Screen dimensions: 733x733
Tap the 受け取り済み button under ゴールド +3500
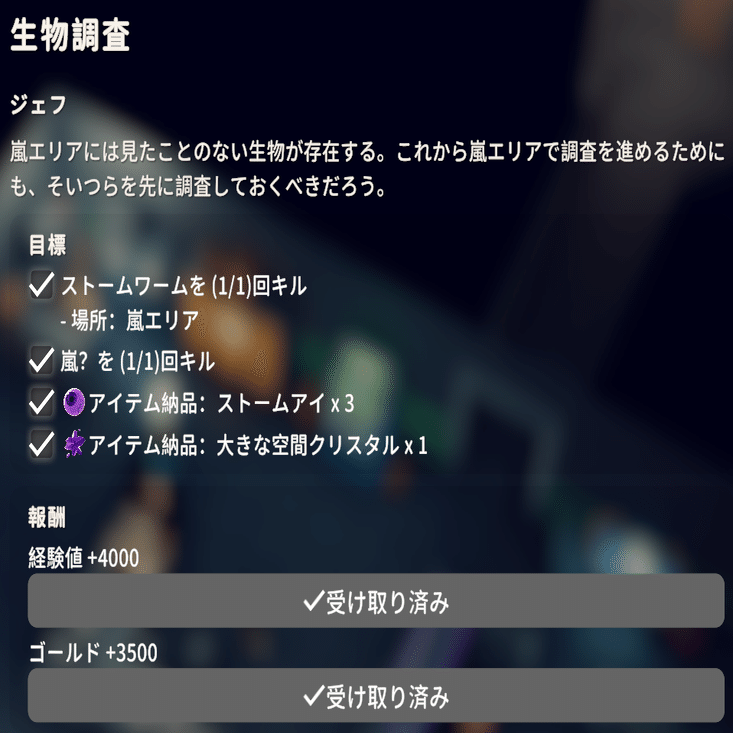pos(375,695)
